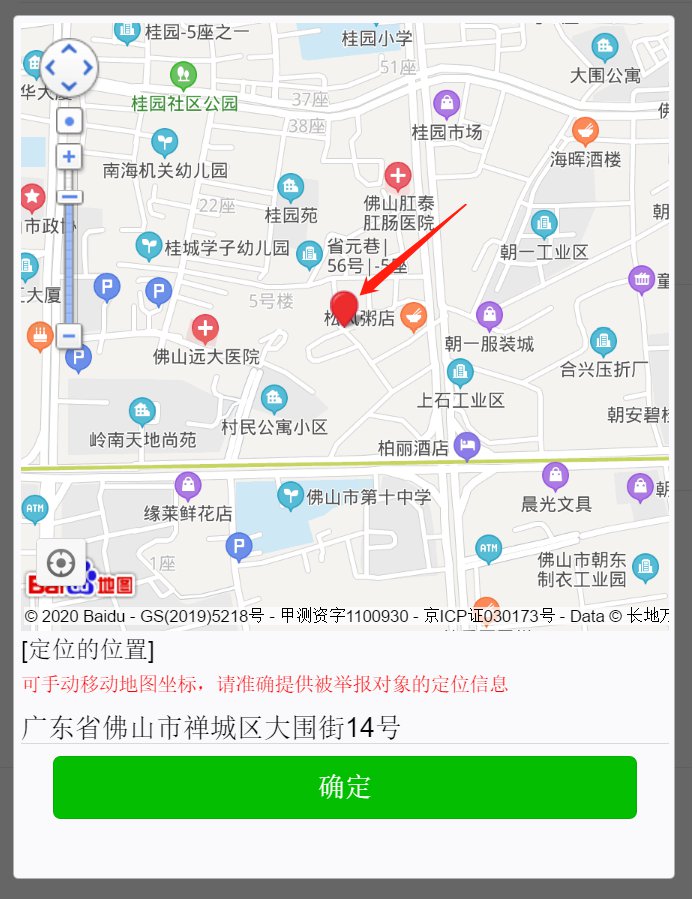
Task: Locate my current position on the map
Action: tap(61, 563)
